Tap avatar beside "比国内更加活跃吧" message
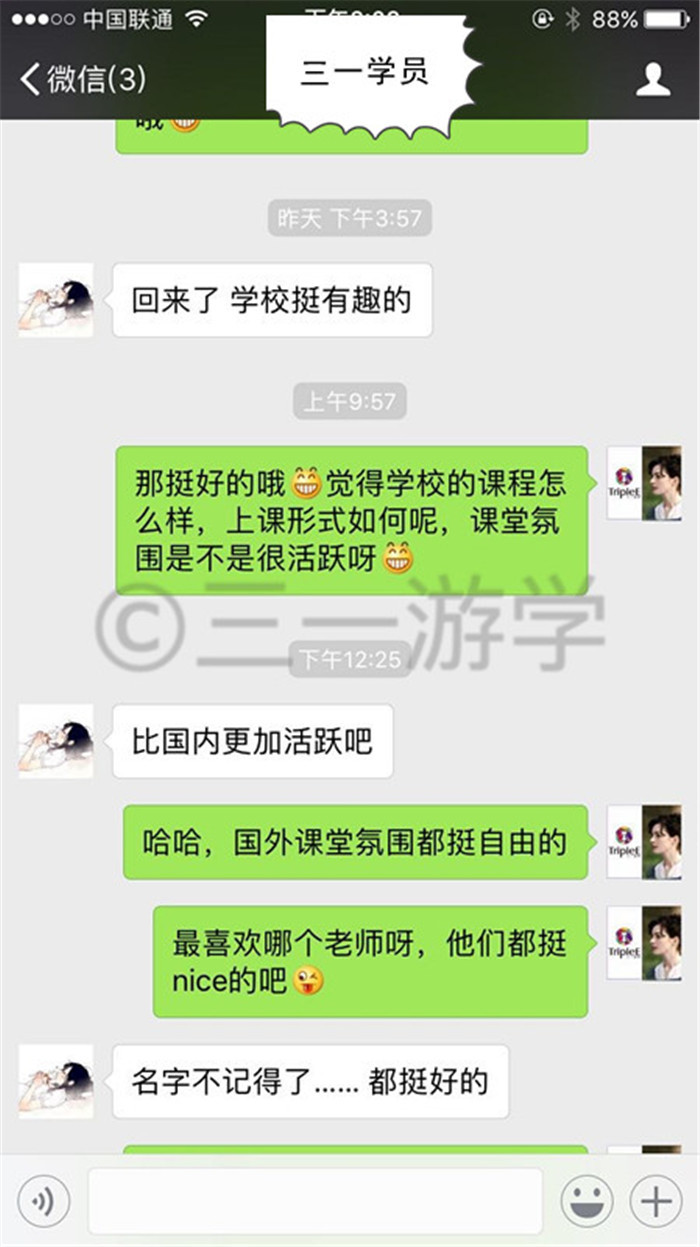The width and height of the screenshot is (700, 1247). click(56, 741)
